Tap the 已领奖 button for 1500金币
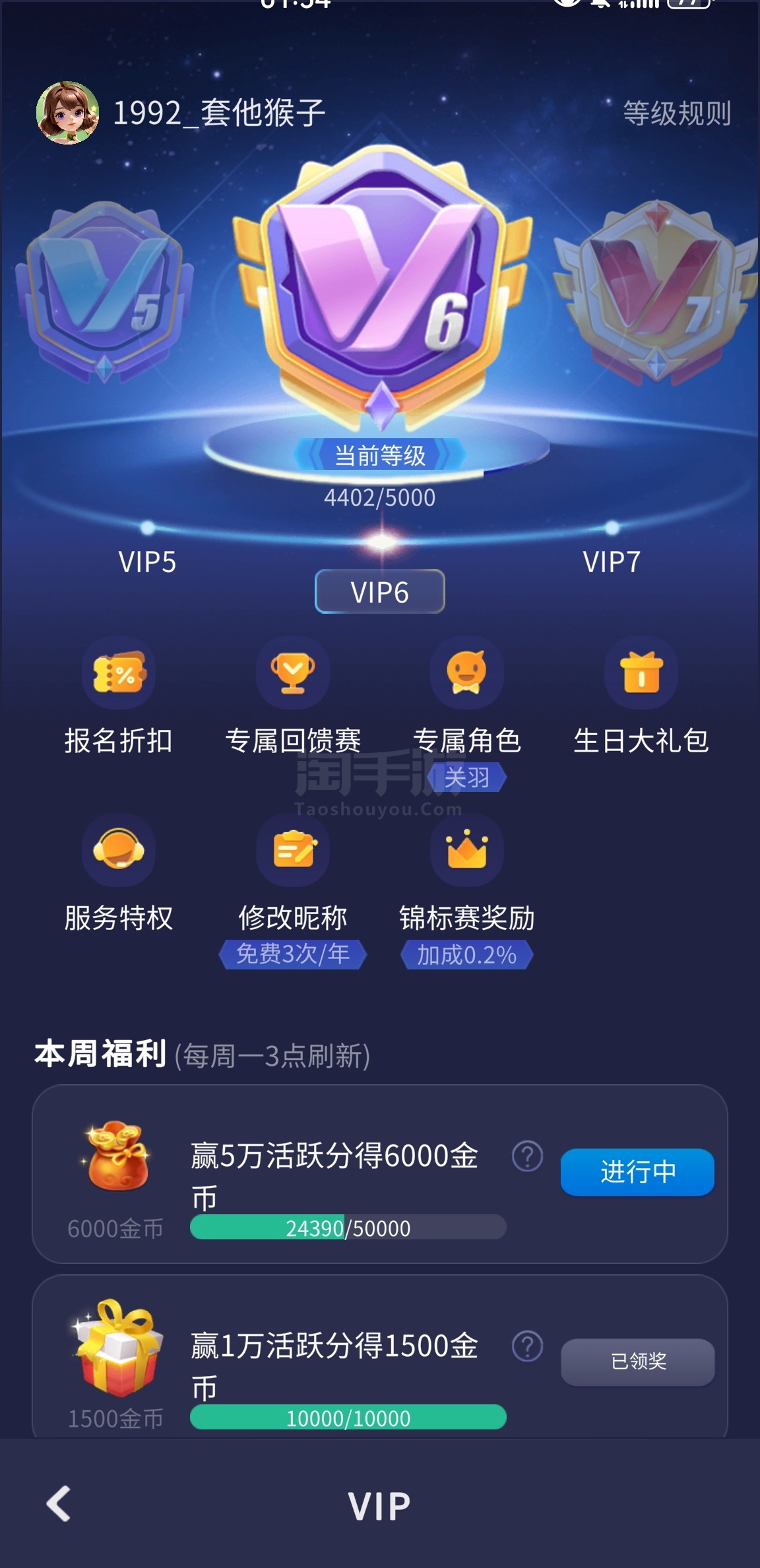Viewport: 760px width, 1568px height. coord(637,1361)
